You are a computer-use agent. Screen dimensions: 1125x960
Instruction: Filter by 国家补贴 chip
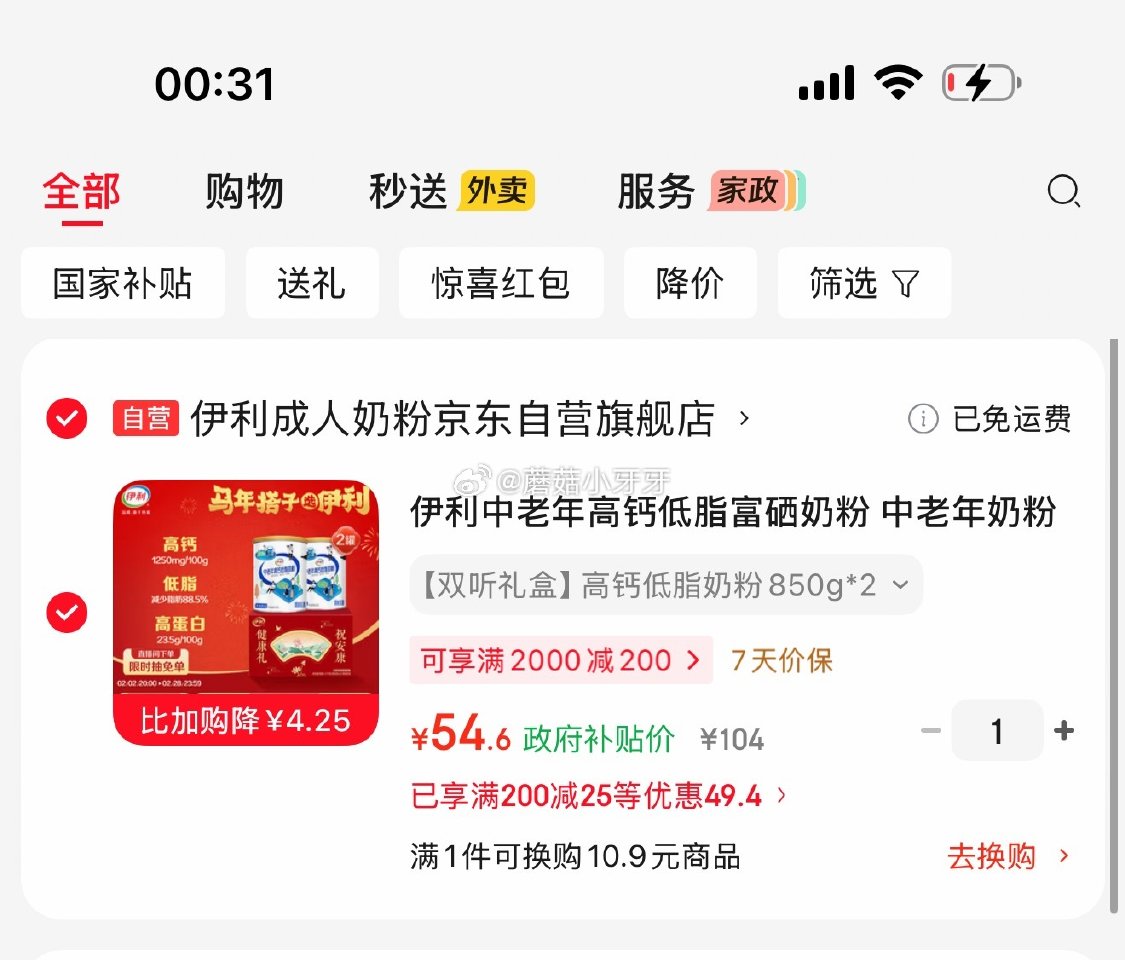[x=122, y=284]
